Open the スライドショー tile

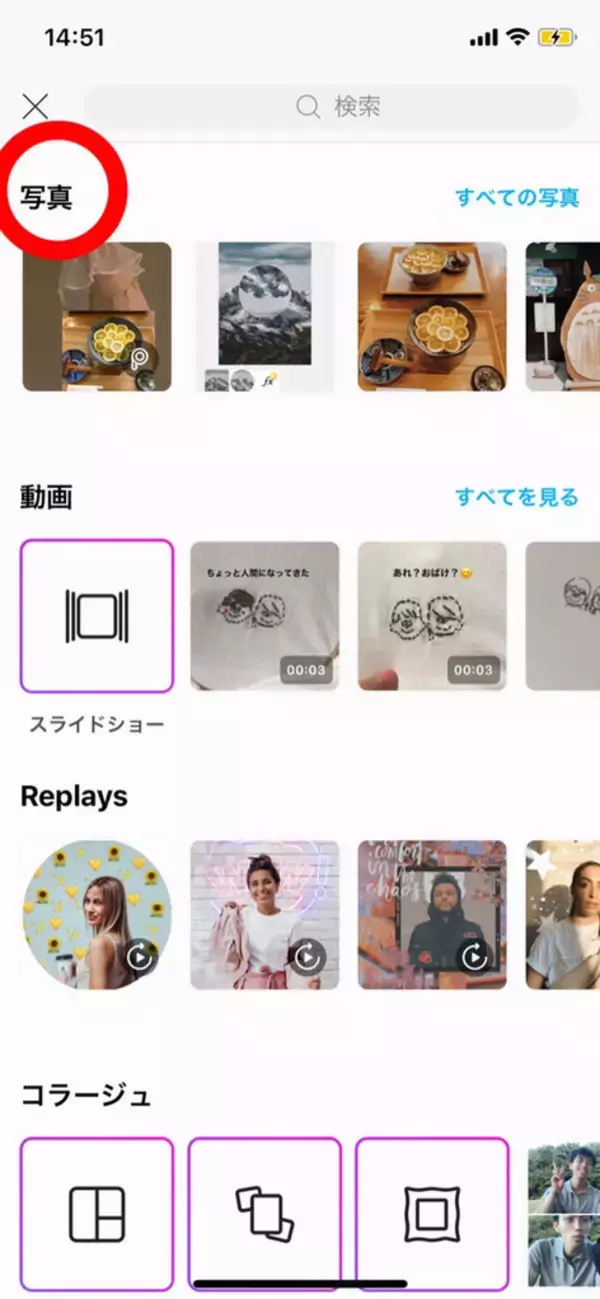point(97,616)
